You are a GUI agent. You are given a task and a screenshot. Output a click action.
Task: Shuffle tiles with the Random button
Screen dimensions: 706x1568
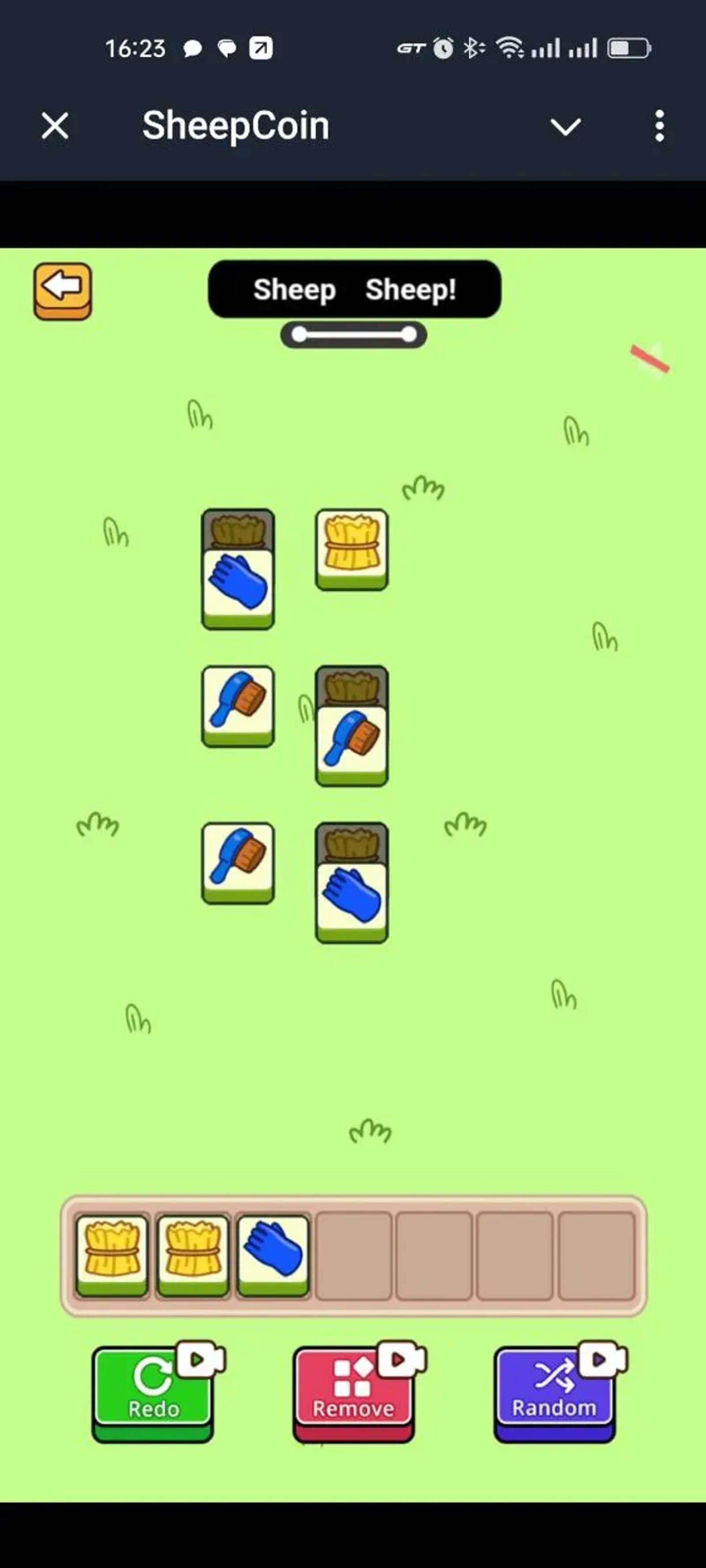pyautogui.click(x=554, y=1390)
